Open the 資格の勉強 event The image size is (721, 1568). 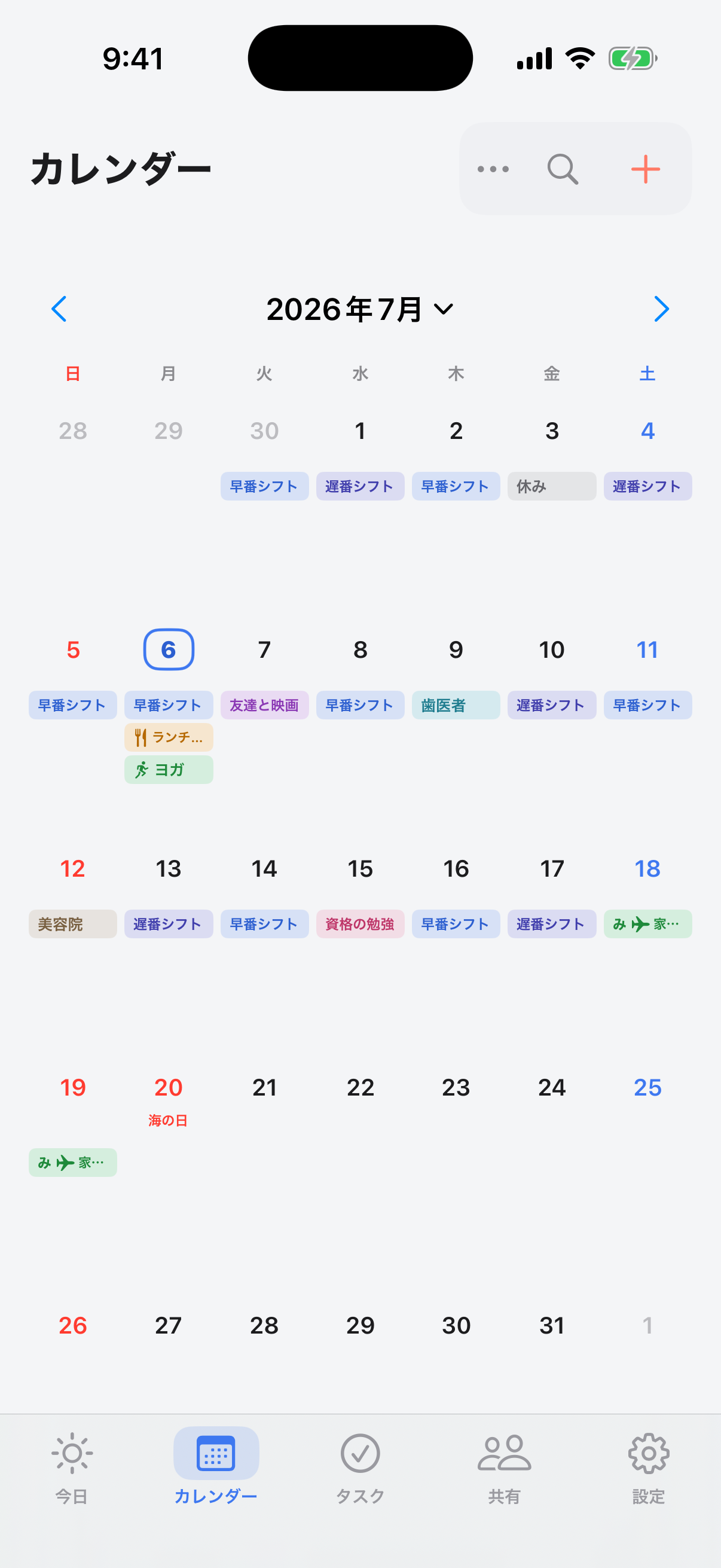pyautogui.click(x=360, y=924)
